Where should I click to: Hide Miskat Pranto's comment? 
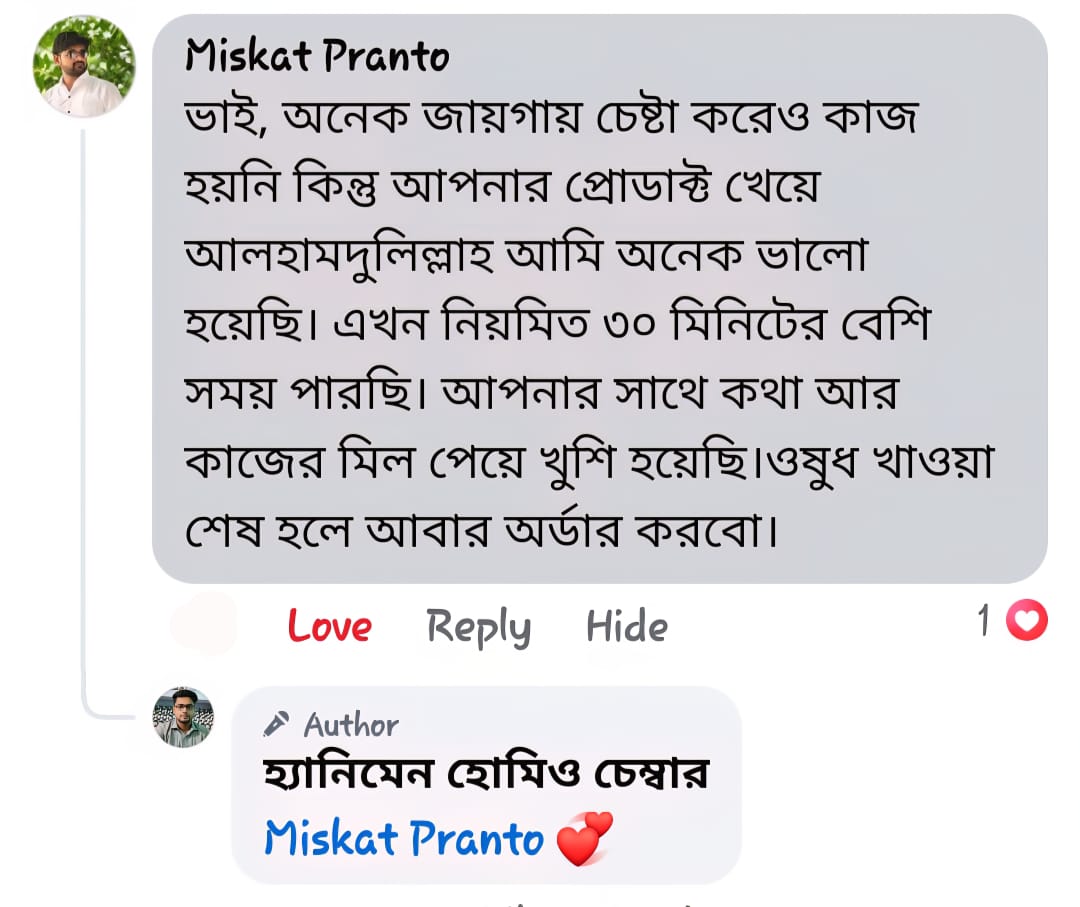coord(627,627)
